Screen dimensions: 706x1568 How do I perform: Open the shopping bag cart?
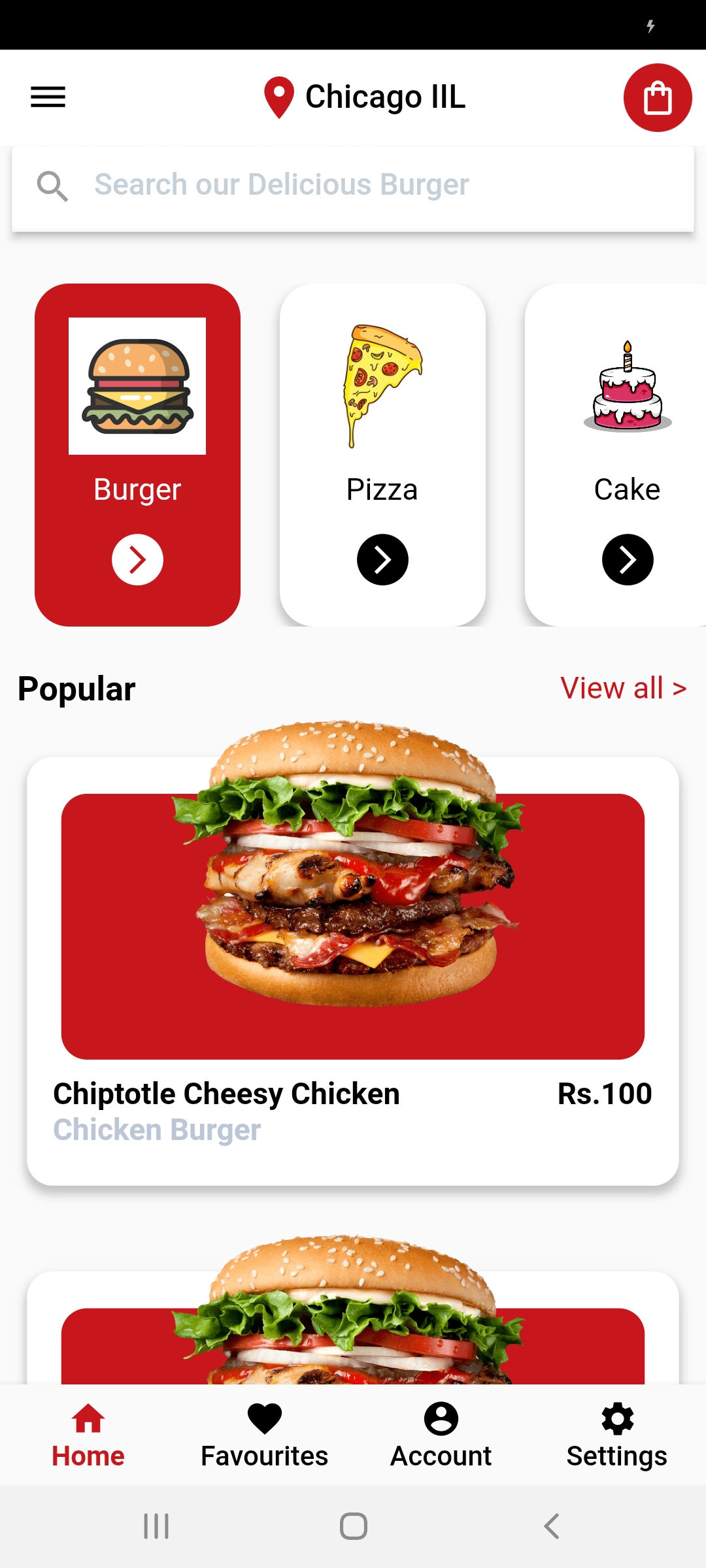click(658, 97)
